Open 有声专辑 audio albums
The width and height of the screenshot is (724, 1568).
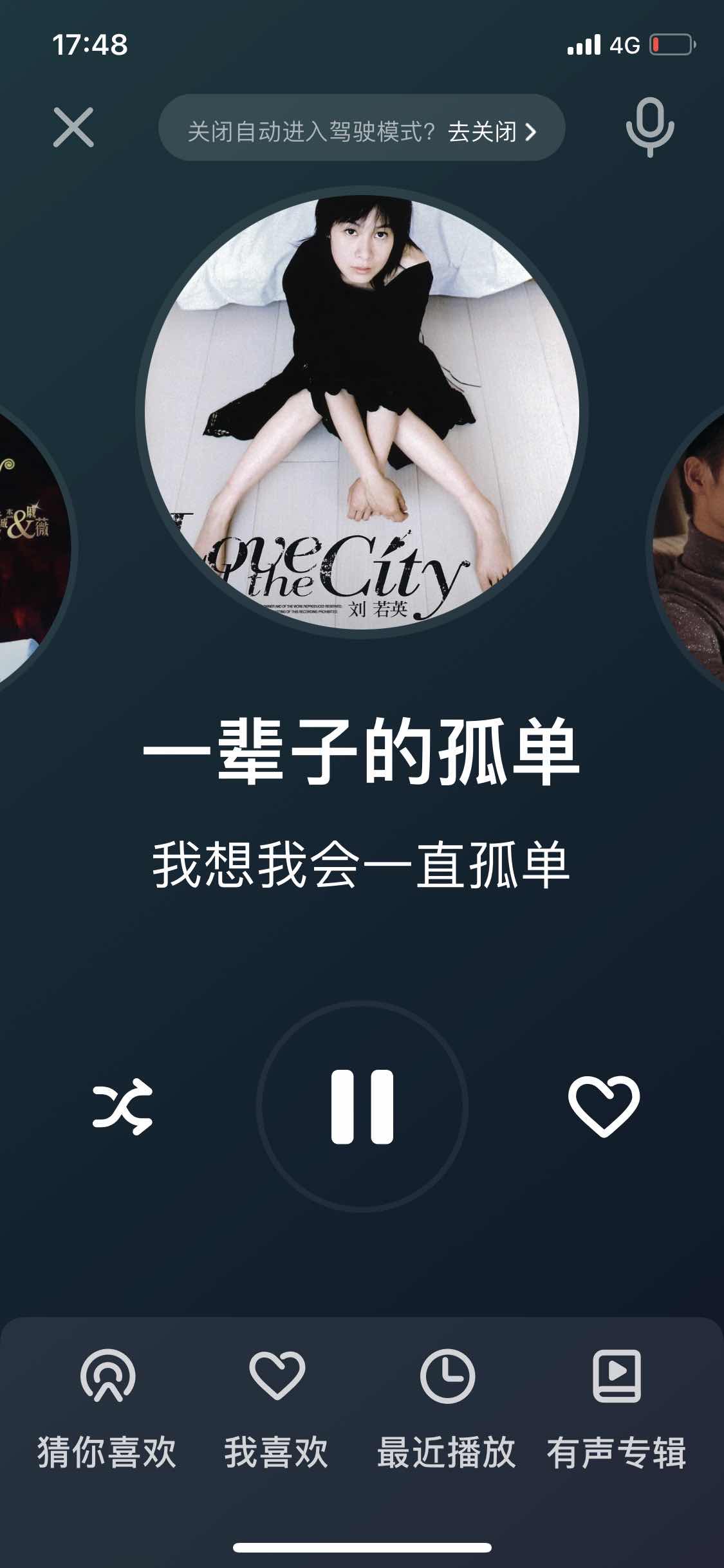click(617, 1406)
